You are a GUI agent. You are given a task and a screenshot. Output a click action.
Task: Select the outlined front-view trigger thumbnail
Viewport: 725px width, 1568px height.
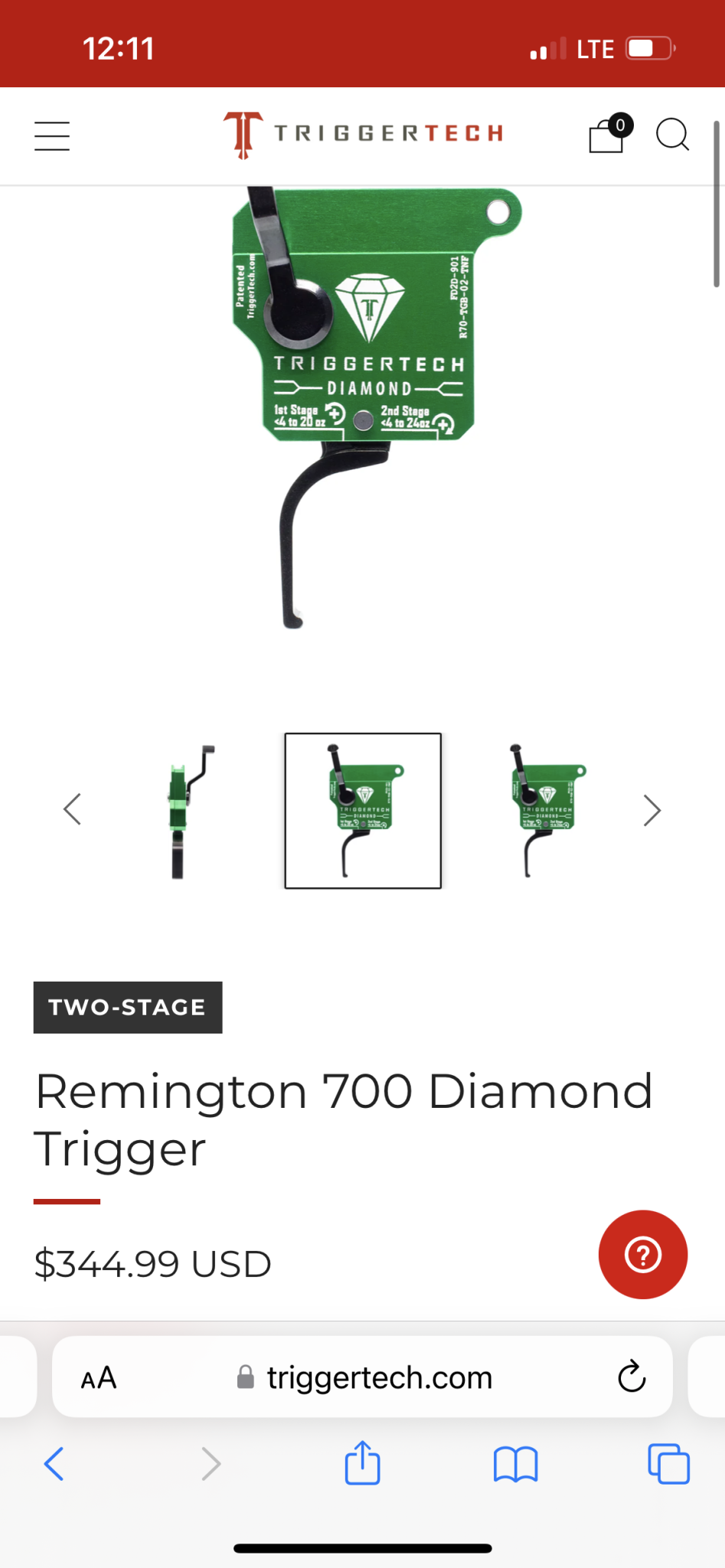(363, 811)
